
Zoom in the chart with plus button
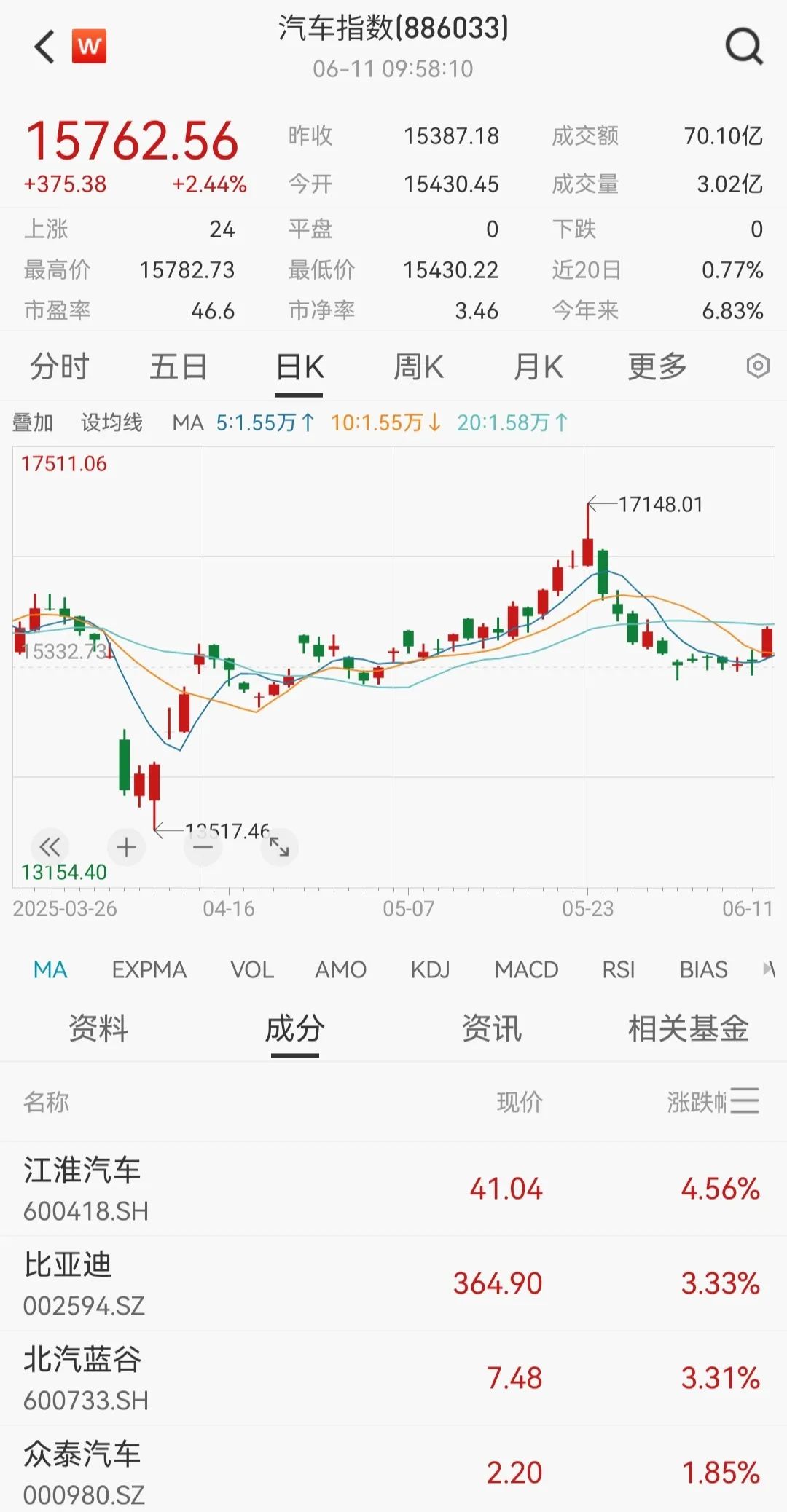(x=126, y=847)
